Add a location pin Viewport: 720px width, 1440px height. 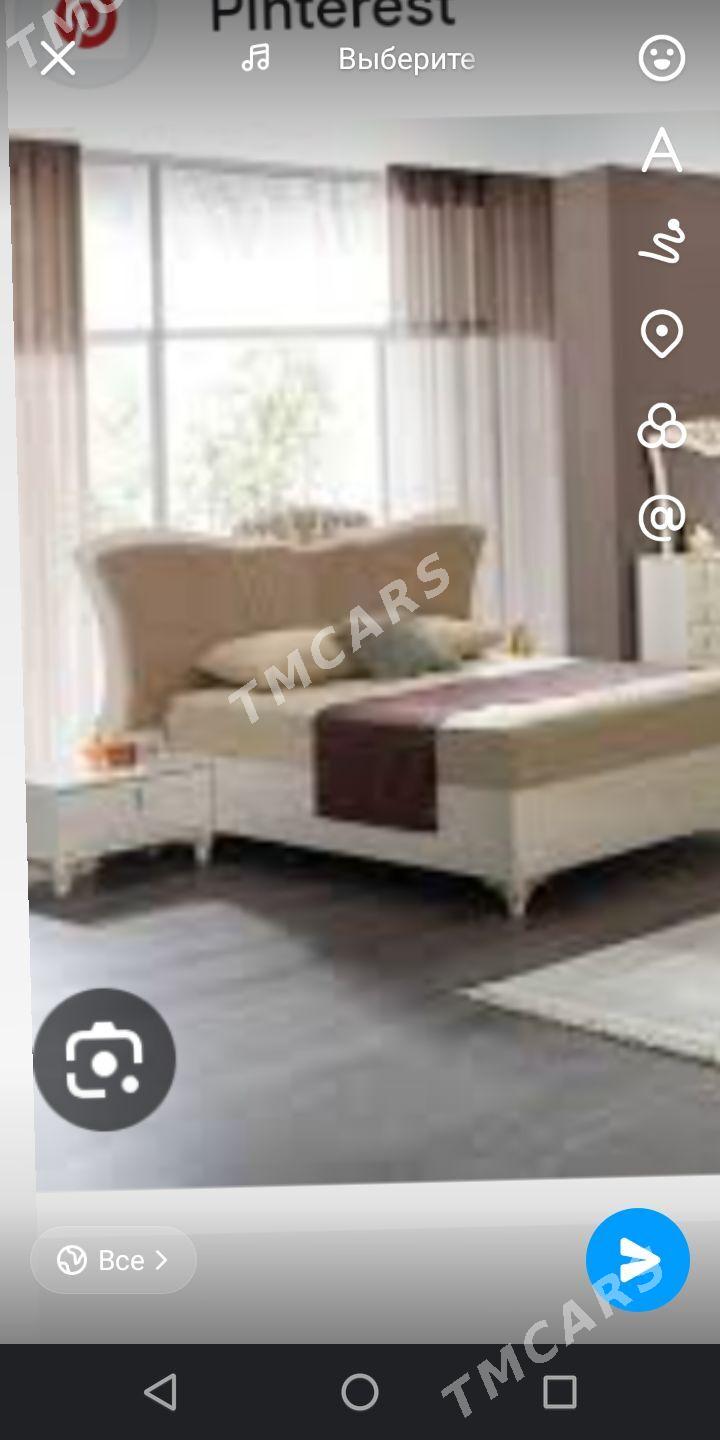coord(661,334)
